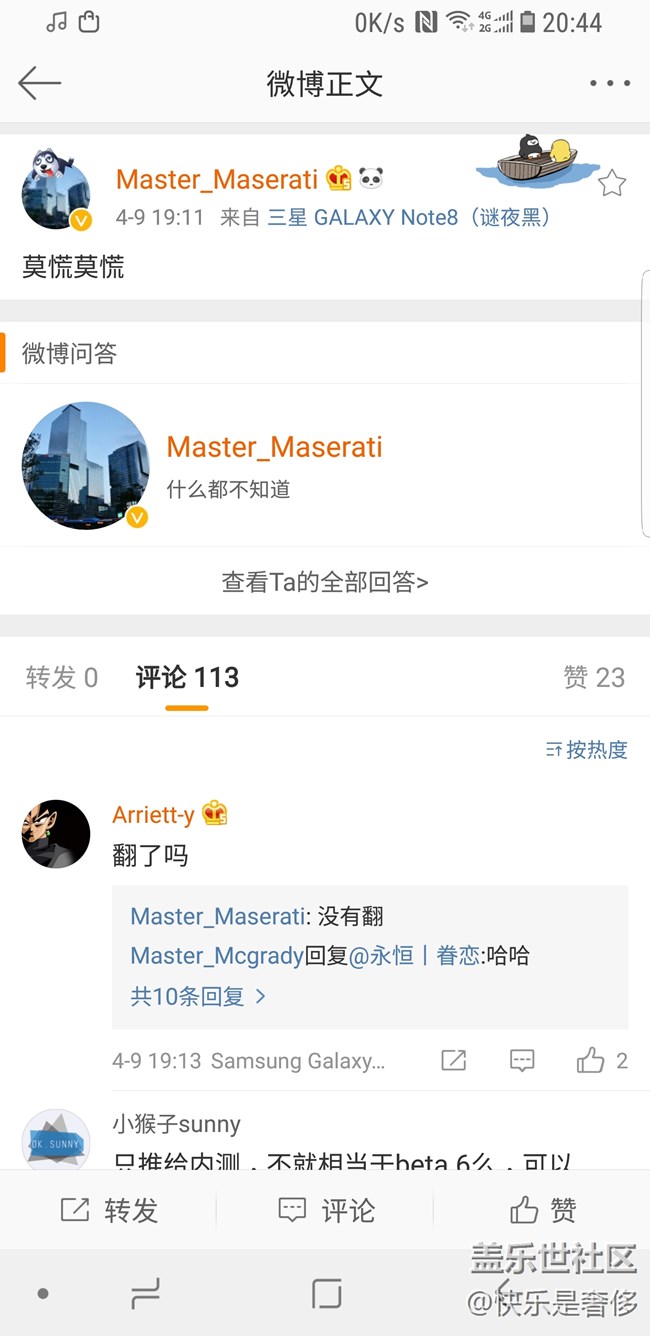Image resolution: width=650 pixels, height=1336 pixels.
Task: Tap 评论 in the bottom bar
Action: [326, 1211]
